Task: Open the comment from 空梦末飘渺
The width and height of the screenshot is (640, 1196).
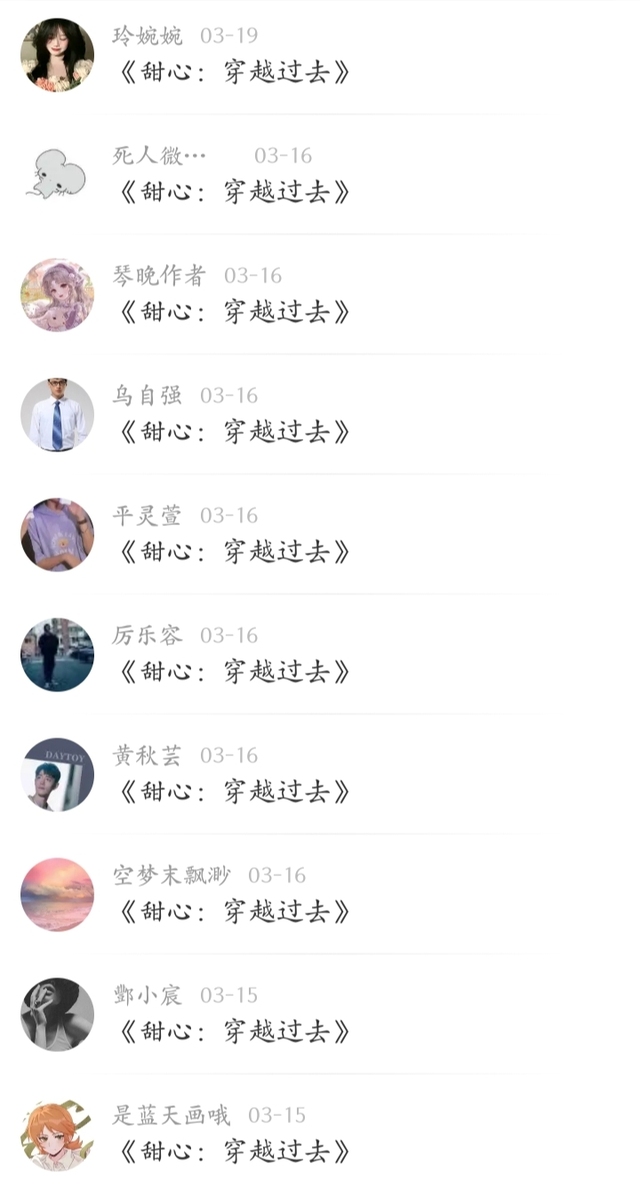Action: point(320,894)
